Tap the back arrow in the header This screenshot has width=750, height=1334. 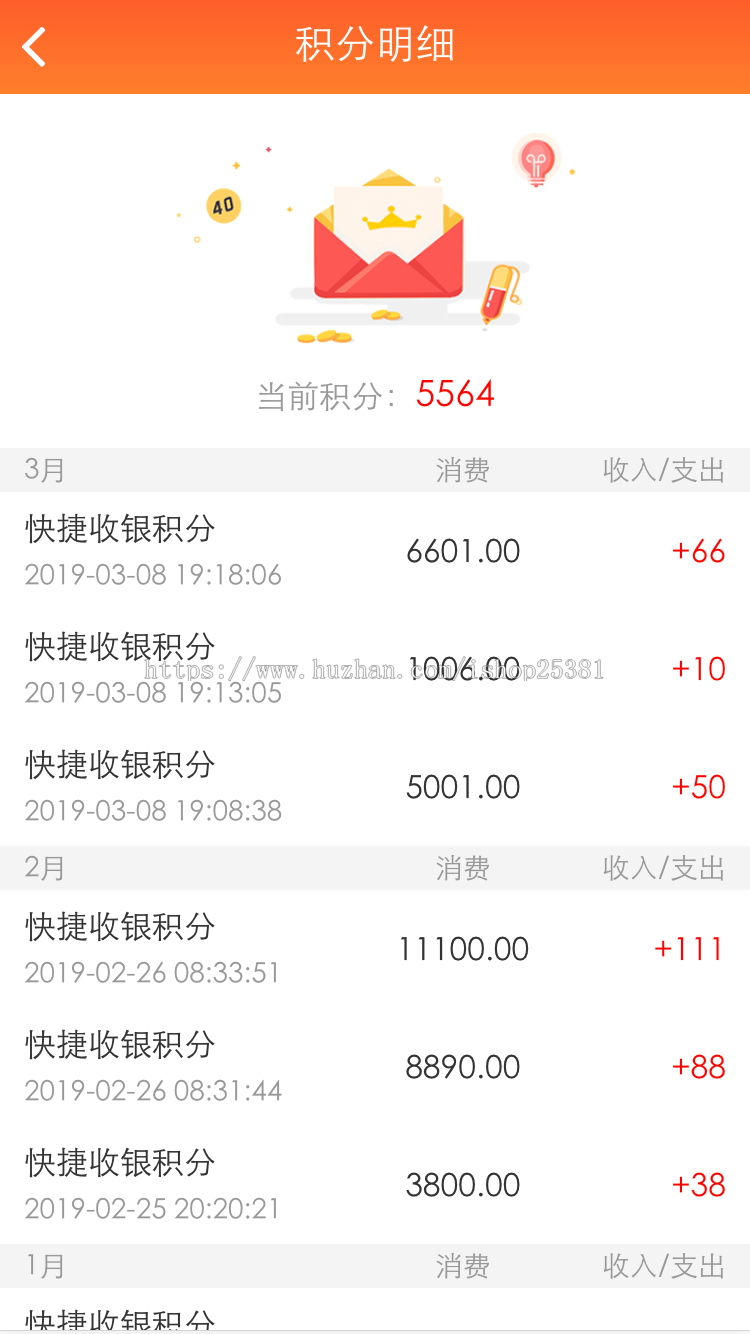coord(33,45)
